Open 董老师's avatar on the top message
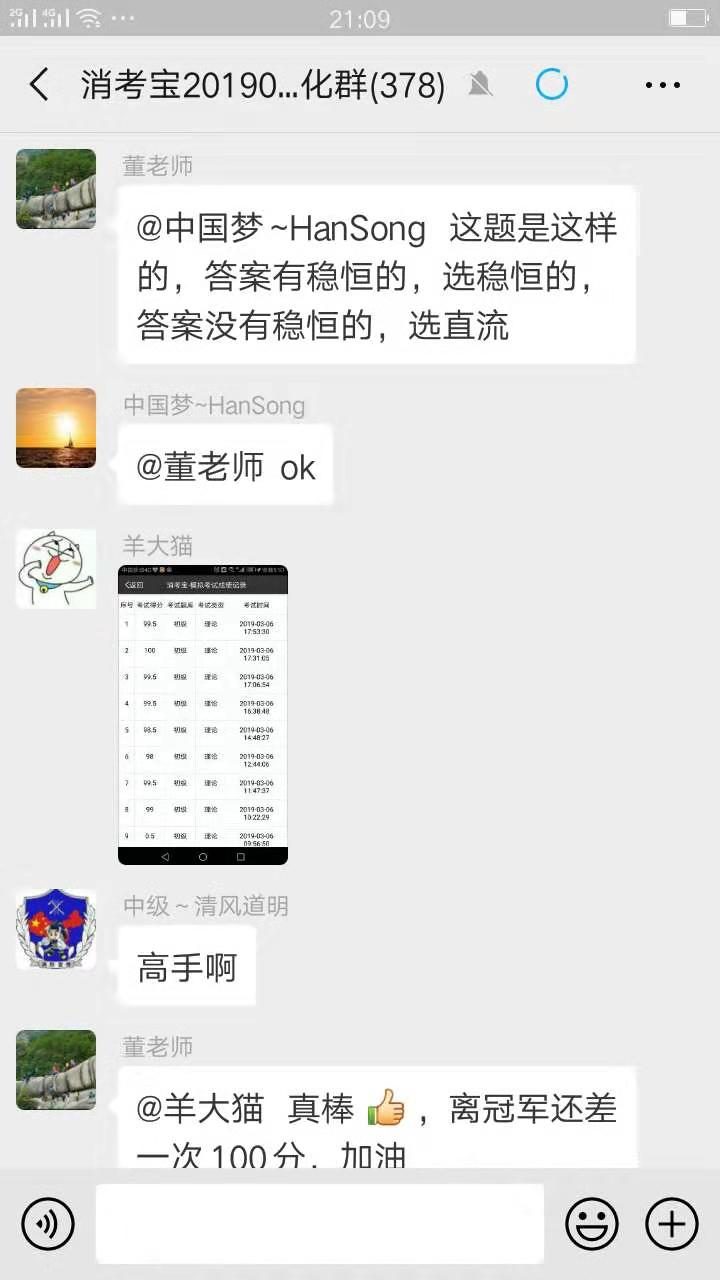 coord(56,189)
